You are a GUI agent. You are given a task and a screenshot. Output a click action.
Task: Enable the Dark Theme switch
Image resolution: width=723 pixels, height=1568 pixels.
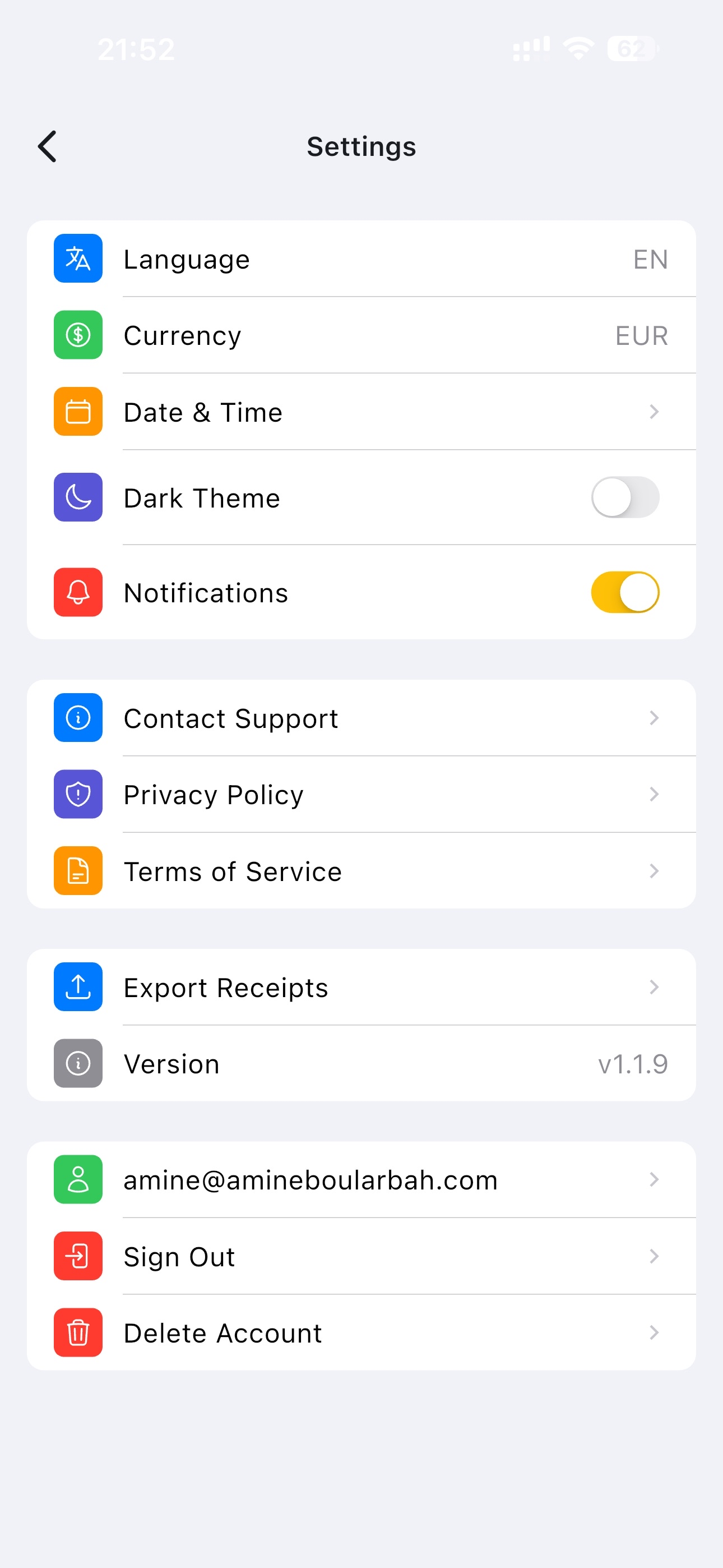[624, 497]
